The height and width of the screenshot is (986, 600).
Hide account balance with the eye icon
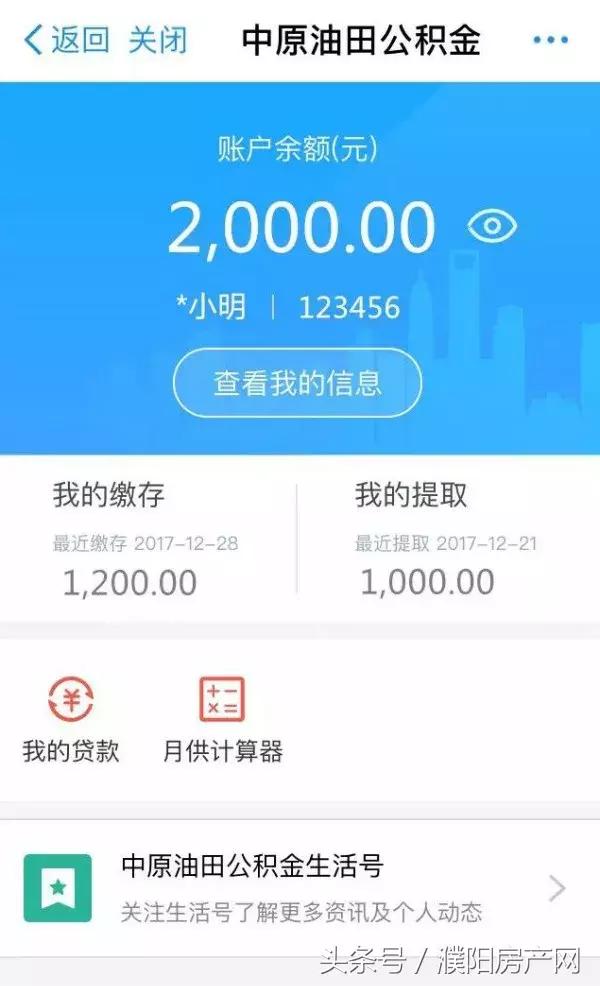tap(492, 226)
